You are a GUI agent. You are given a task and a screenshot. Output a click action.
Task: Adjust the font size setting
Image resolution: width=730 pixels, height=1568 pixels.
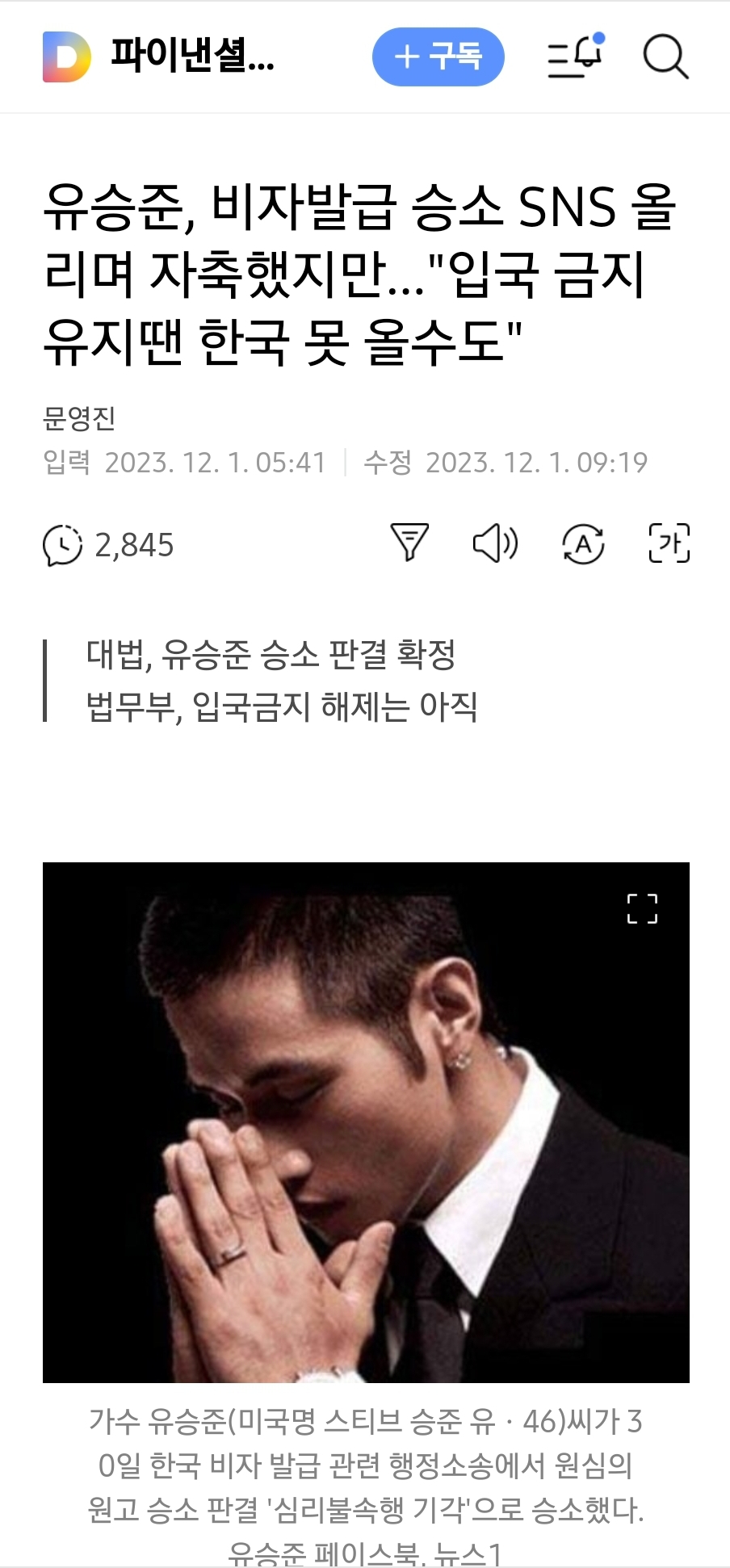669,543
